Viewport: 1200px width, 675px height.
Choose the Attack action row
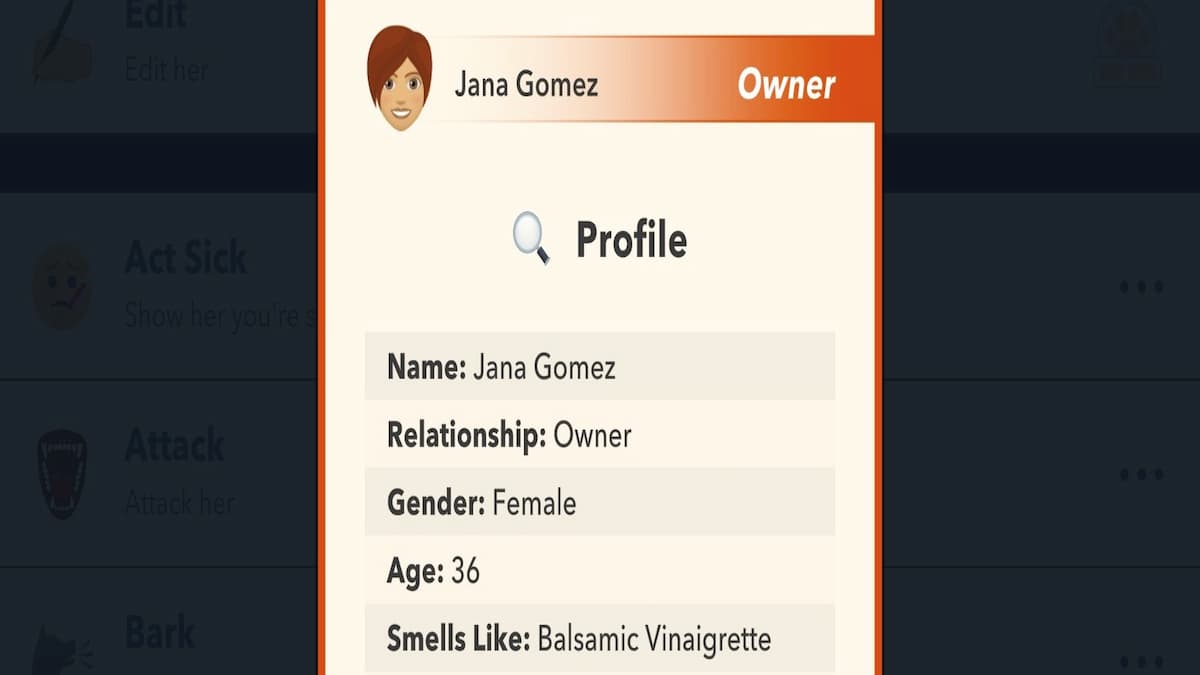pos(176,472)
